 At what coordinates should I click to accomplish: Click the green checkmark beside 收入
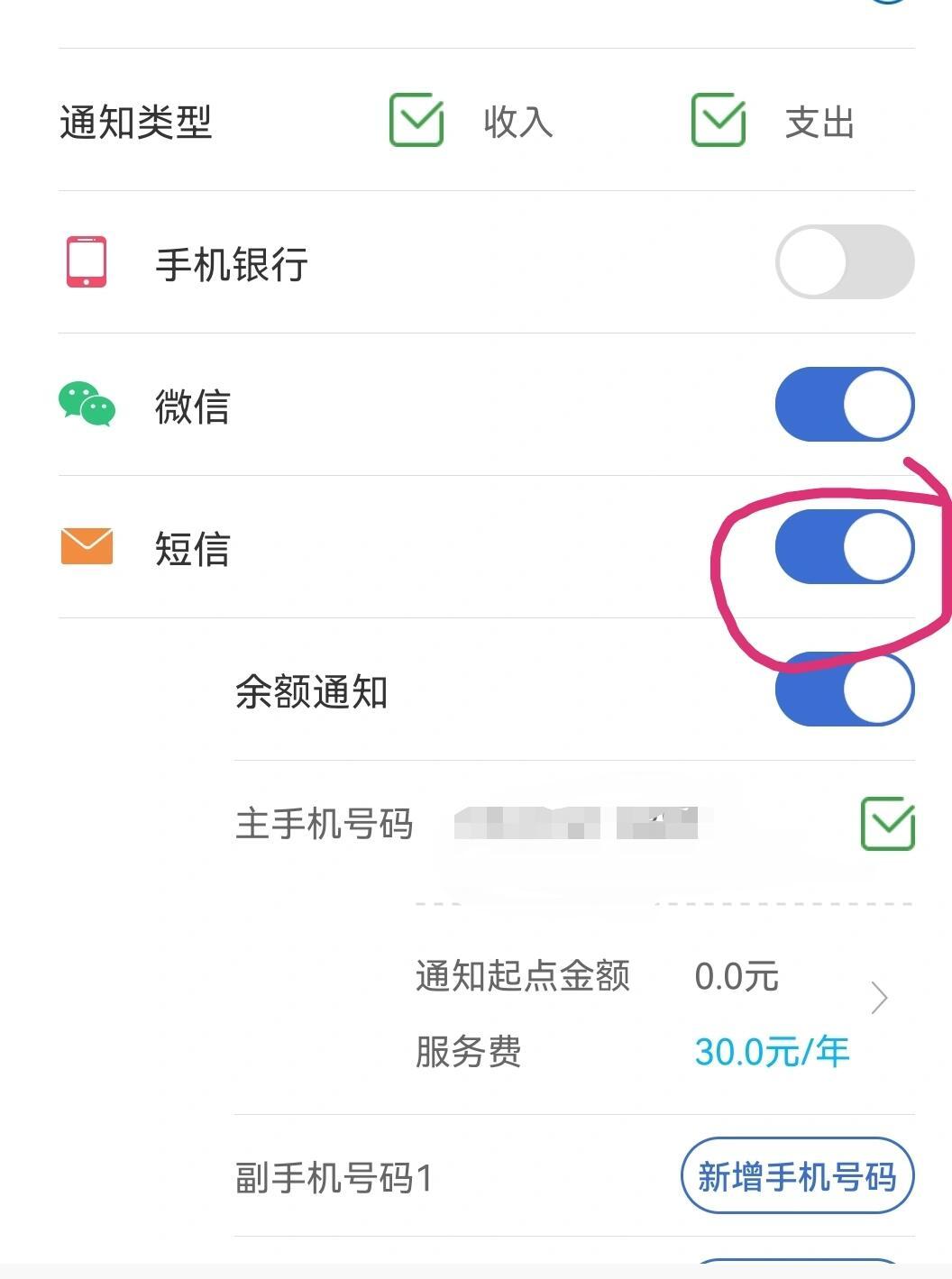[416, 119]
